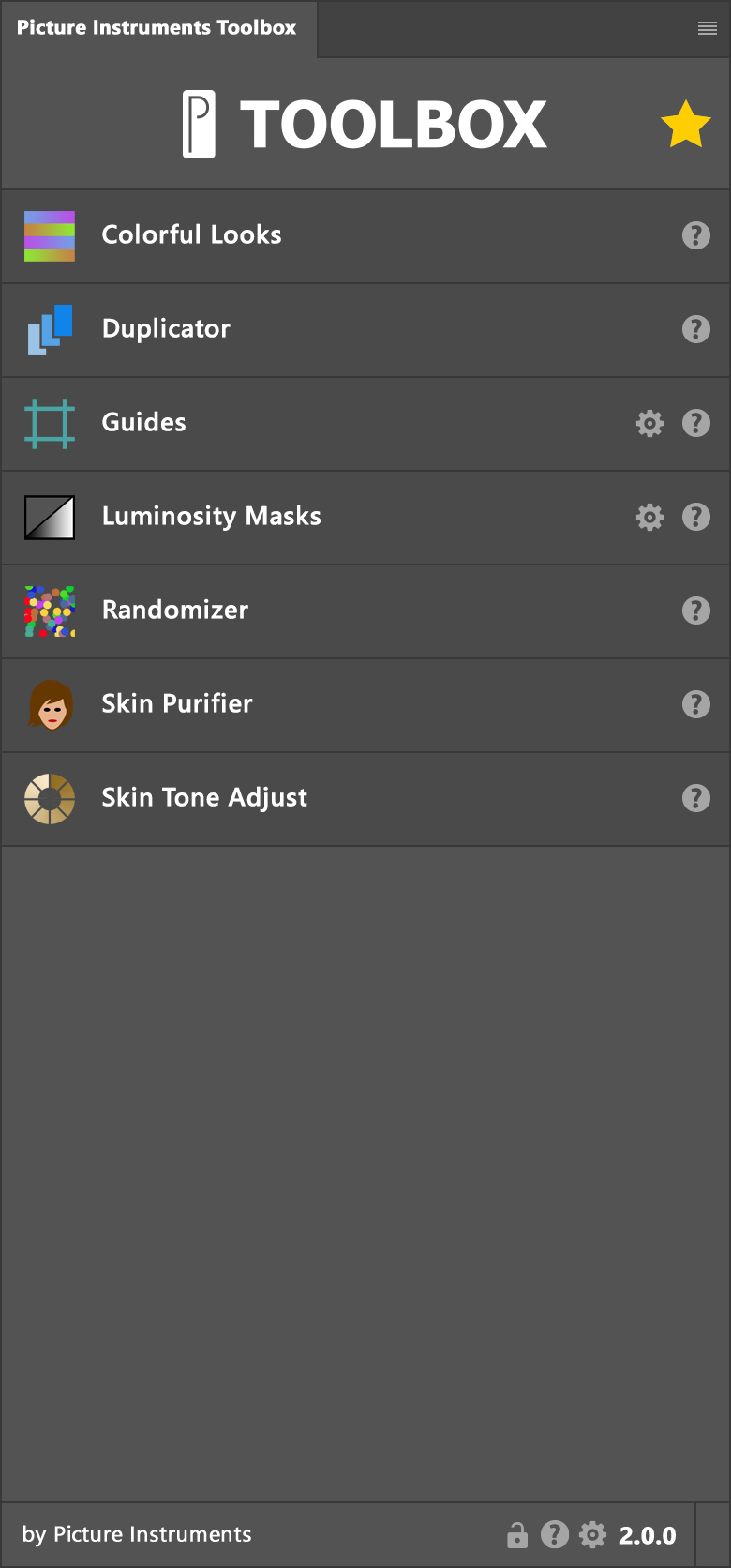Screen dimensions: 731x1568
Task: Show help for Luminosity Masks
Action: pyautogui.click(x=695, y=517)
